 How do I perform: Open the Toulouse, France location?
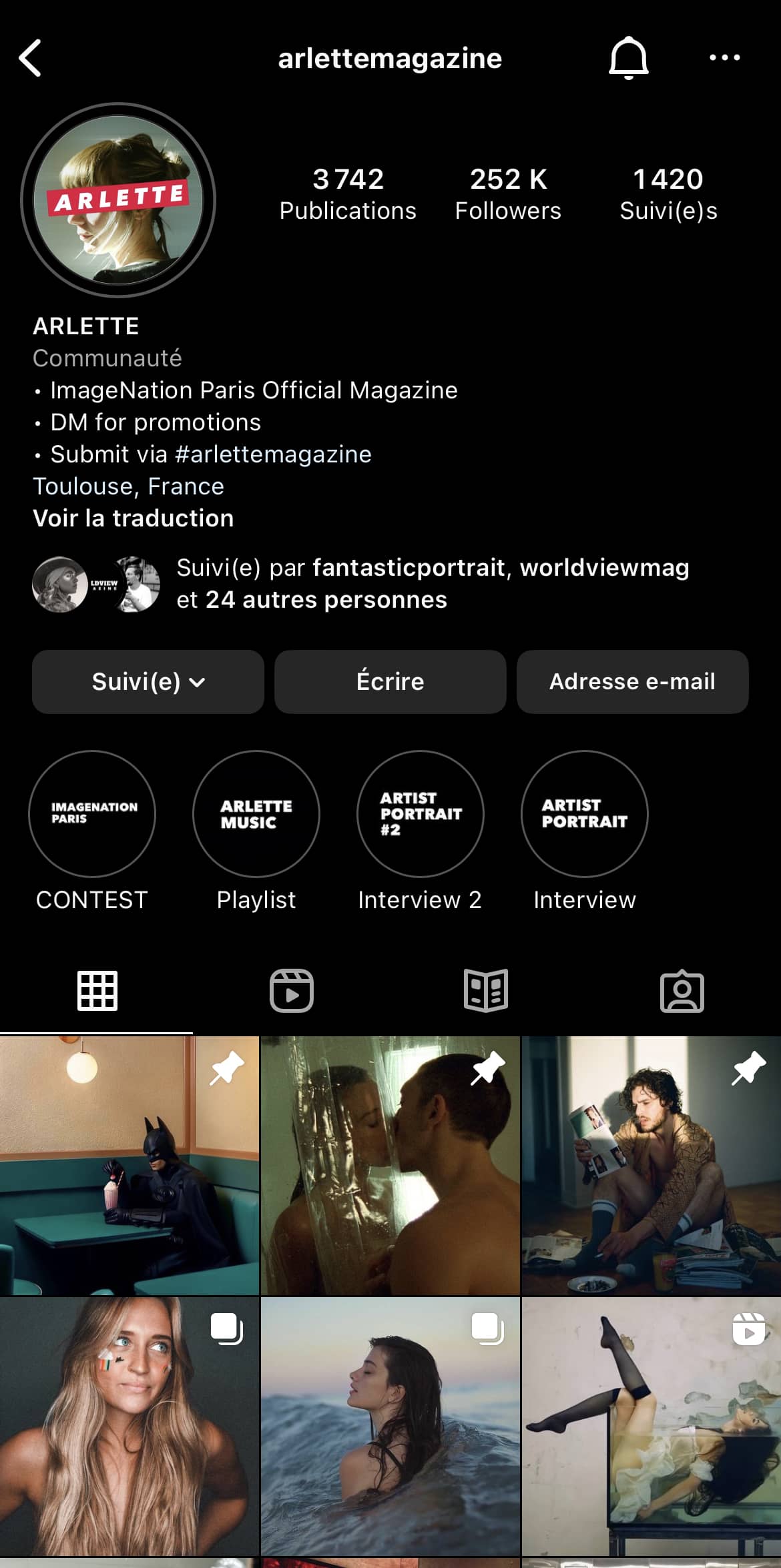coord(129,486)
